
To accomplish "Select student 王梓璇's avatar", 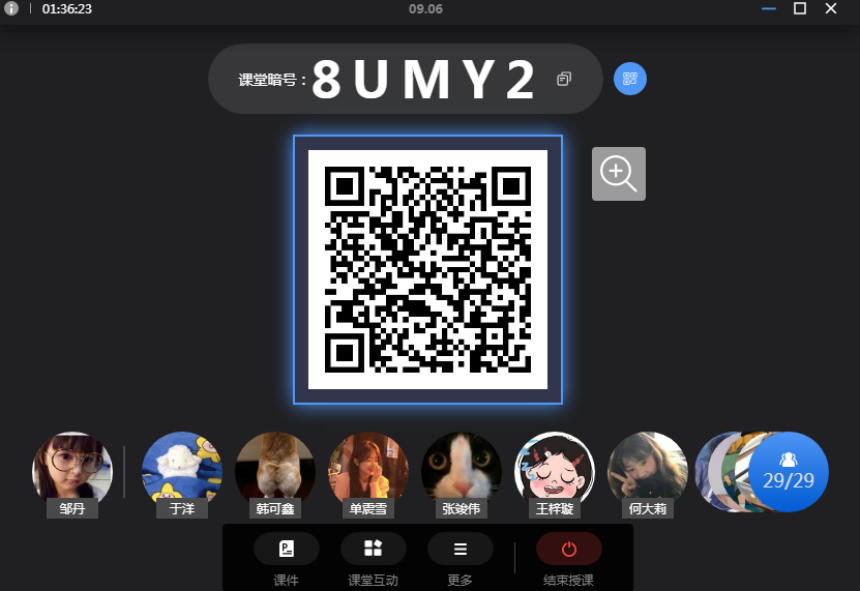I will coord(554,470).
